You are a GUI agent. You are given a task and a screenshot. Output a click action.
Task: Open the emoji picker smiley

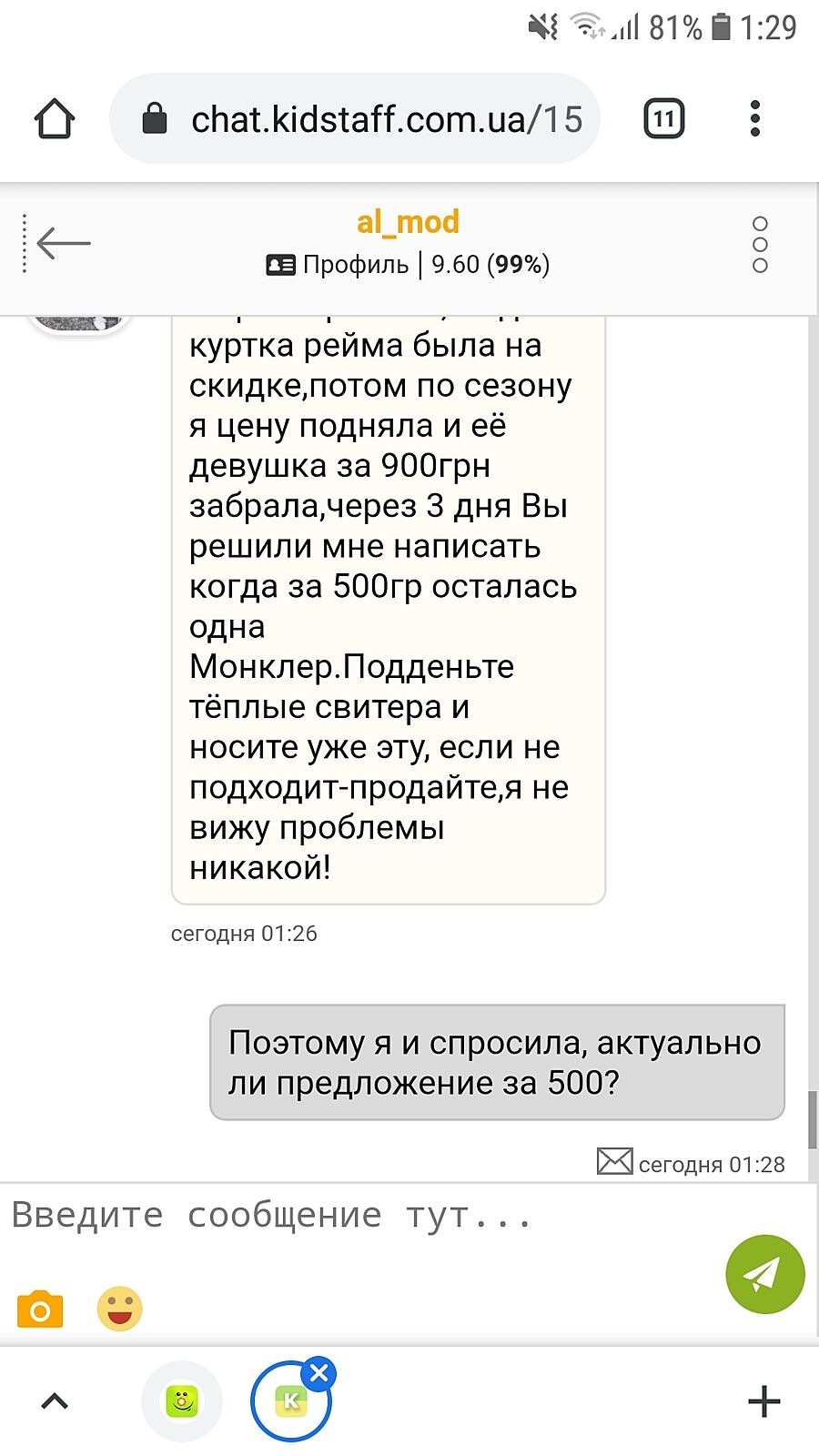(119, 1309)
